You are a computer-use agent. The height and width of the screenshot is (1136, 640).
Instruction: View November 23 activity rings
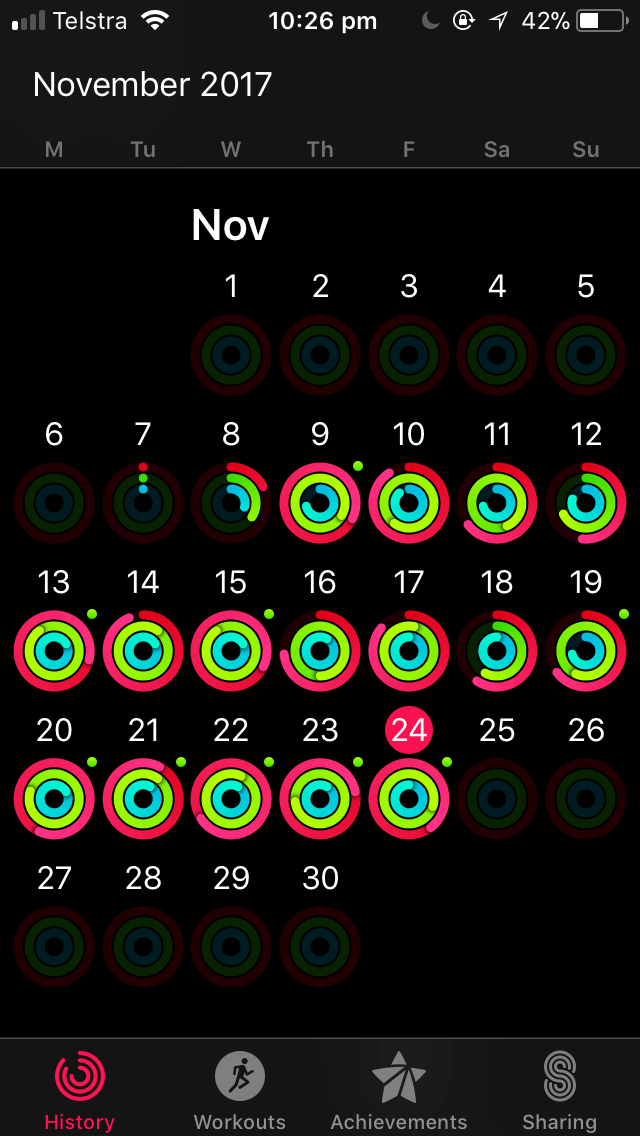pos(320,798)
